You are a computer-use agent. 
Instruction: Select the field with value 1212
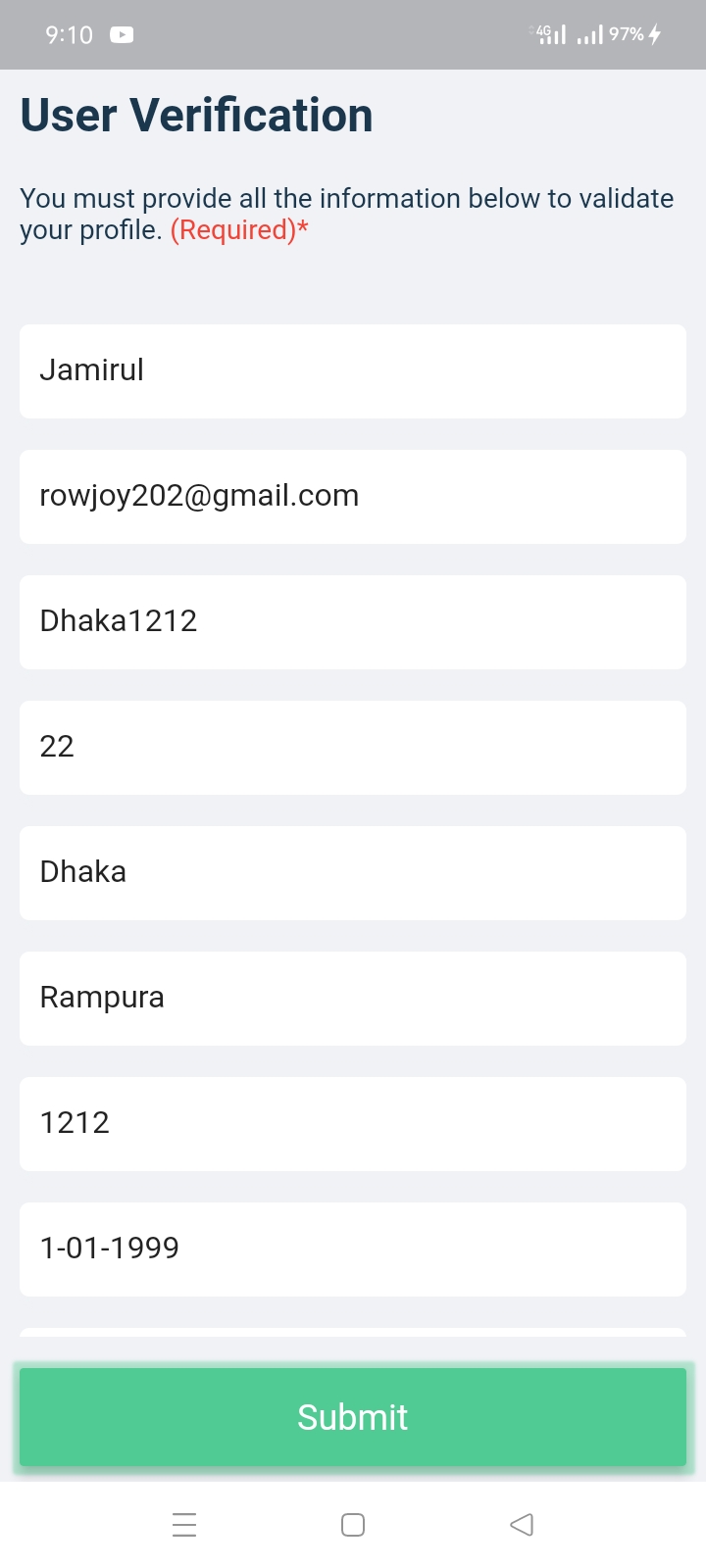pyautogui.click(x=353, y=1124)
